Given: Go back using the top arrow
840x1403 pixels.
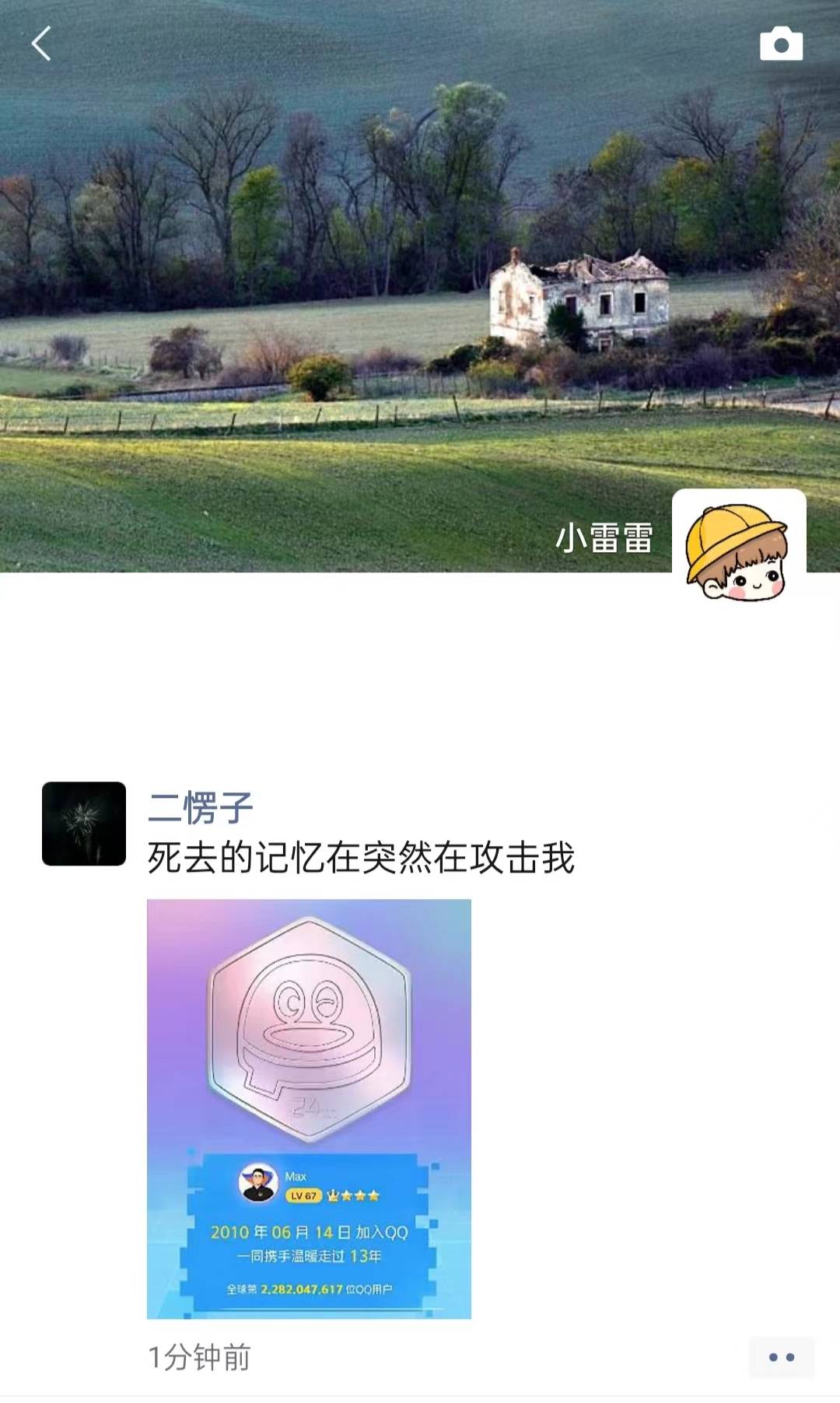Looking at the screenshot, I should [x=41, y=44].
